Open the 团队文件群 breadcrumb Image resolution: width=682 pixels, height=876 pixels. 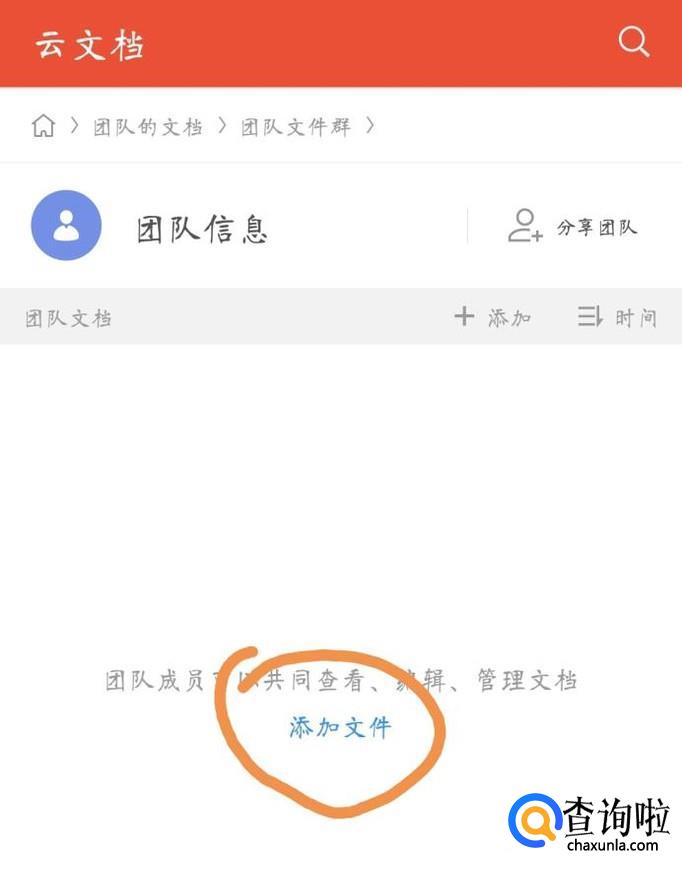[295, 127]
